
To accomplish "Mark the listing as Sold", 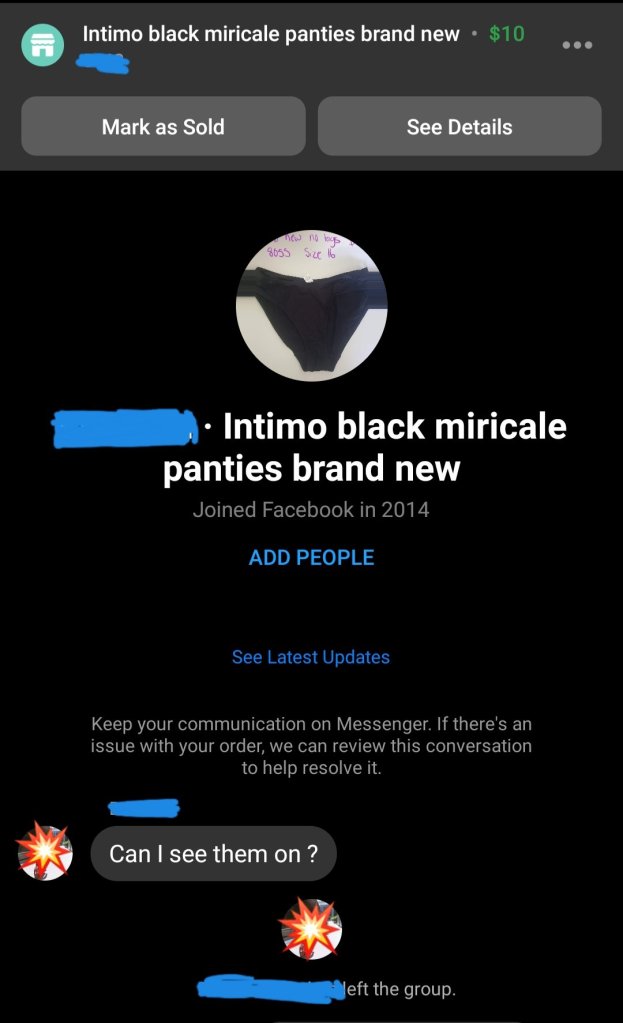I will 163,127.
